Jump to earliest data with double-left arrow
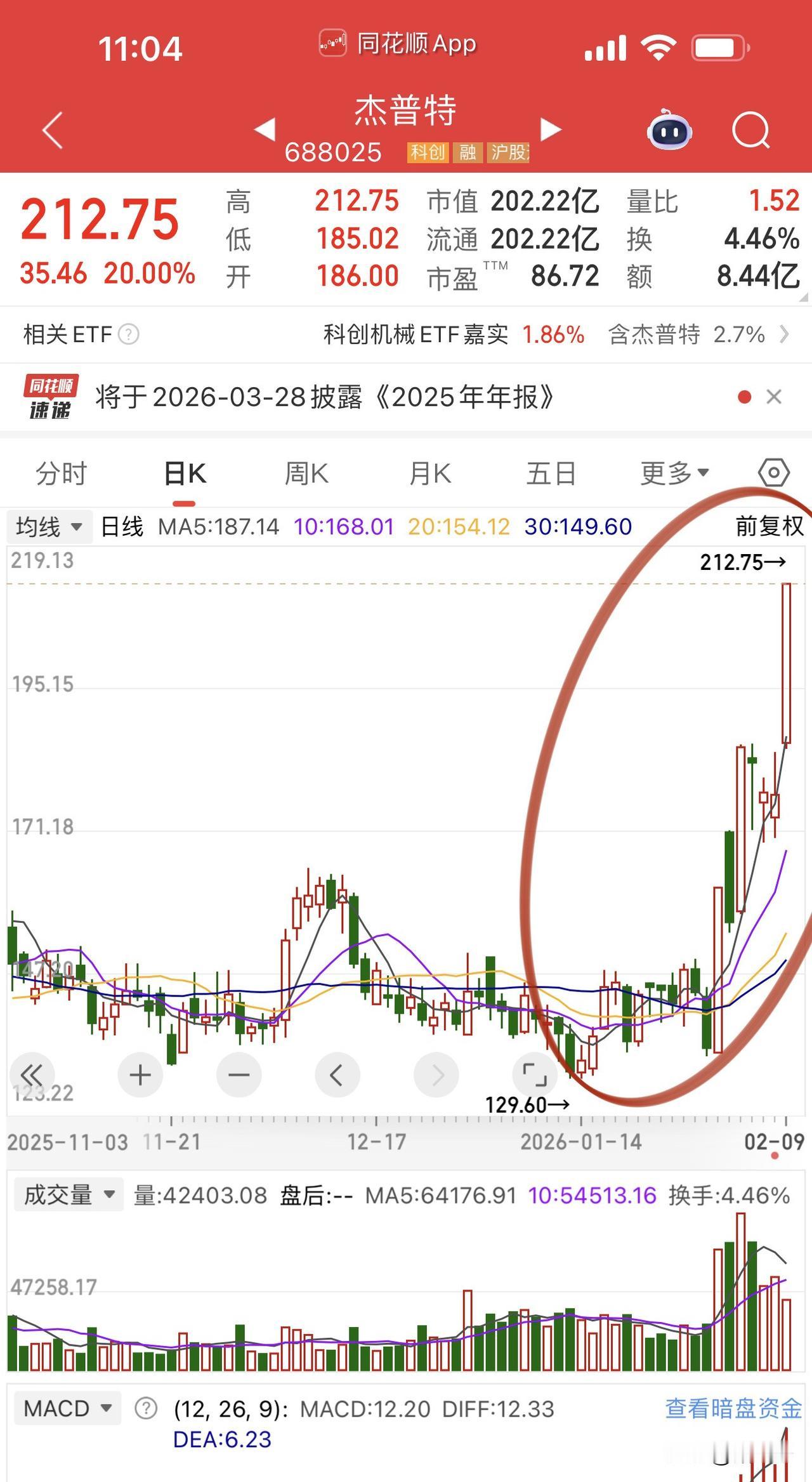812x1482 pixels. coord(33,1075)
